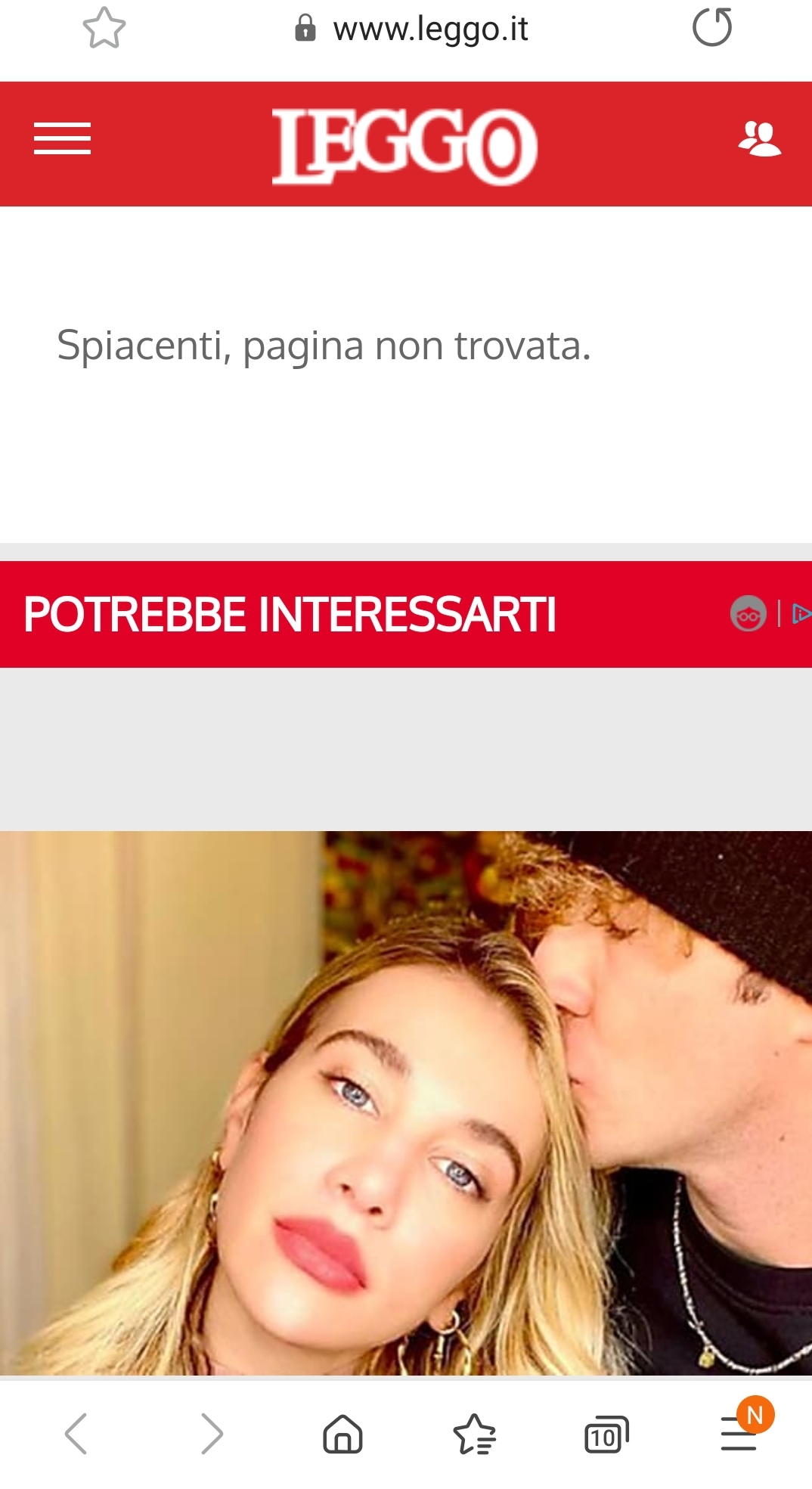Screen dimensions: 812x1489
Task: Reload the current page
Action: point(711,28)
